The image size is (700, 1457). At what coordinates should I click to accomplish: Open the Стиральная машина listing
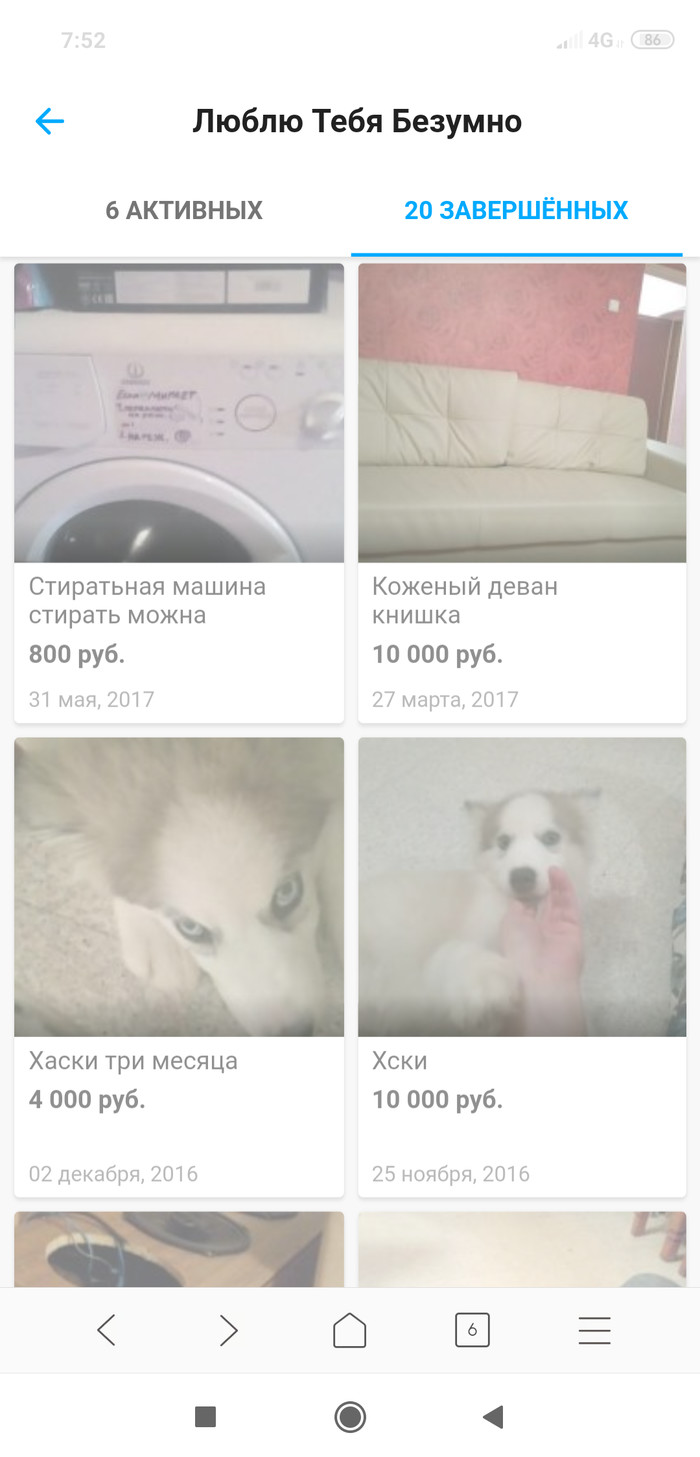(x=179, y=490)
